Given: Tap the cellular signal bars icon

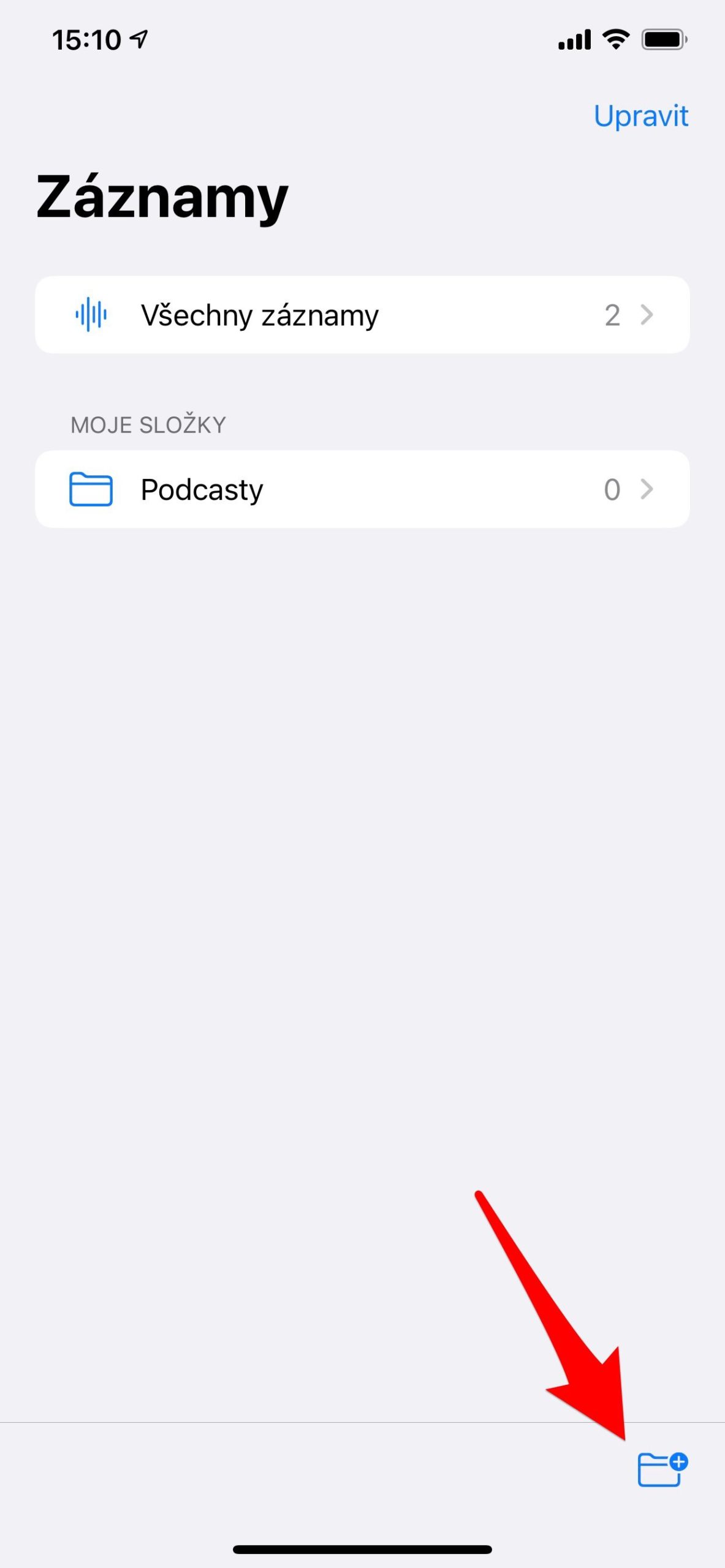Looking at the screenshot, I should [575, 38].
